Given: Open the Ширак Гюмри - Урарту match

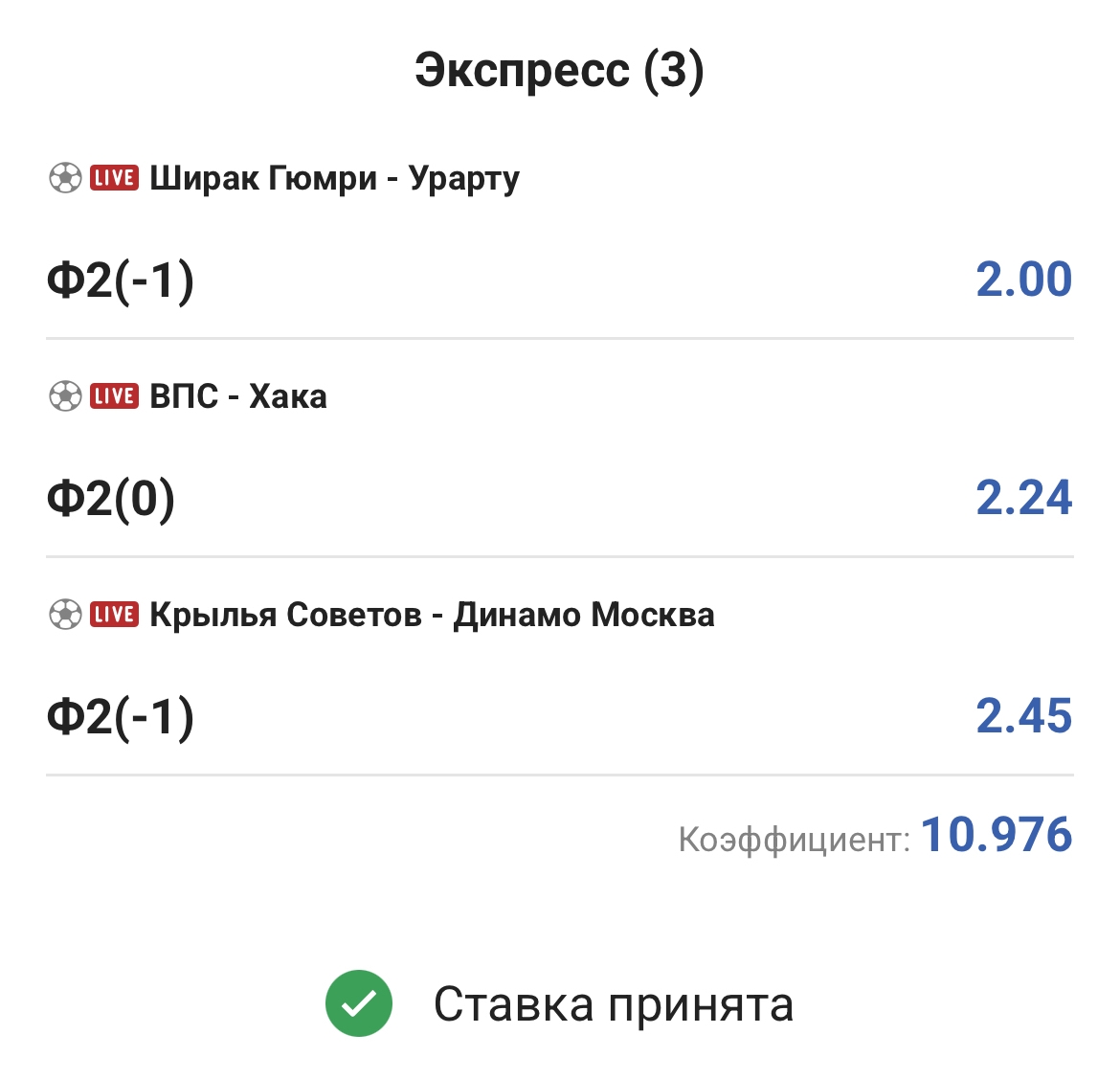Looking at the screenshot, I should tap(334, 178).
